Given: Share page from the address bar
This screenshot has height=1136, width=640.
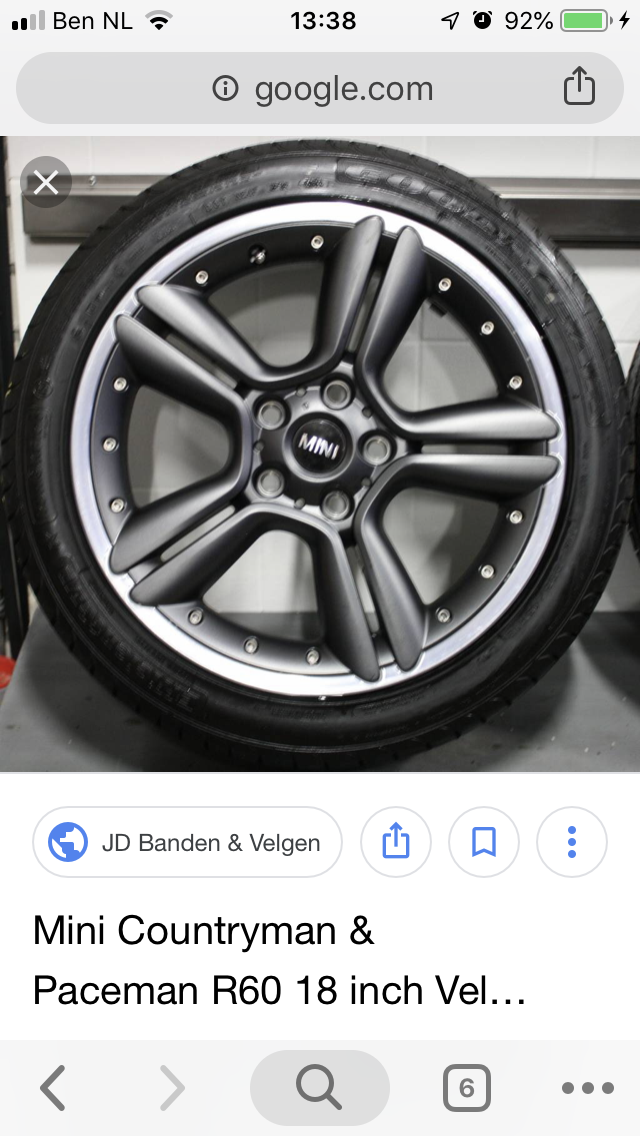Looking at the screenshot, I should [579, 88].
